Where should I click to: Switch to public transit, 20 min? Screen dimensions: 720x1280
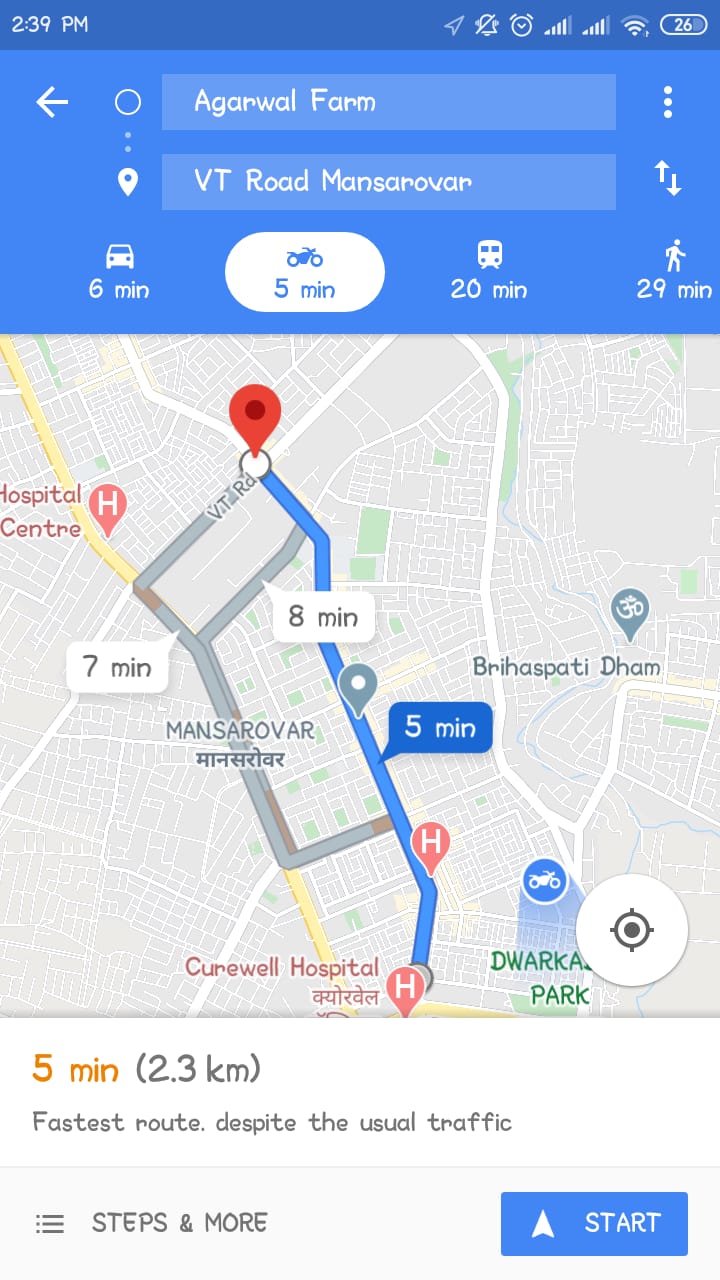tap(489, 272)
